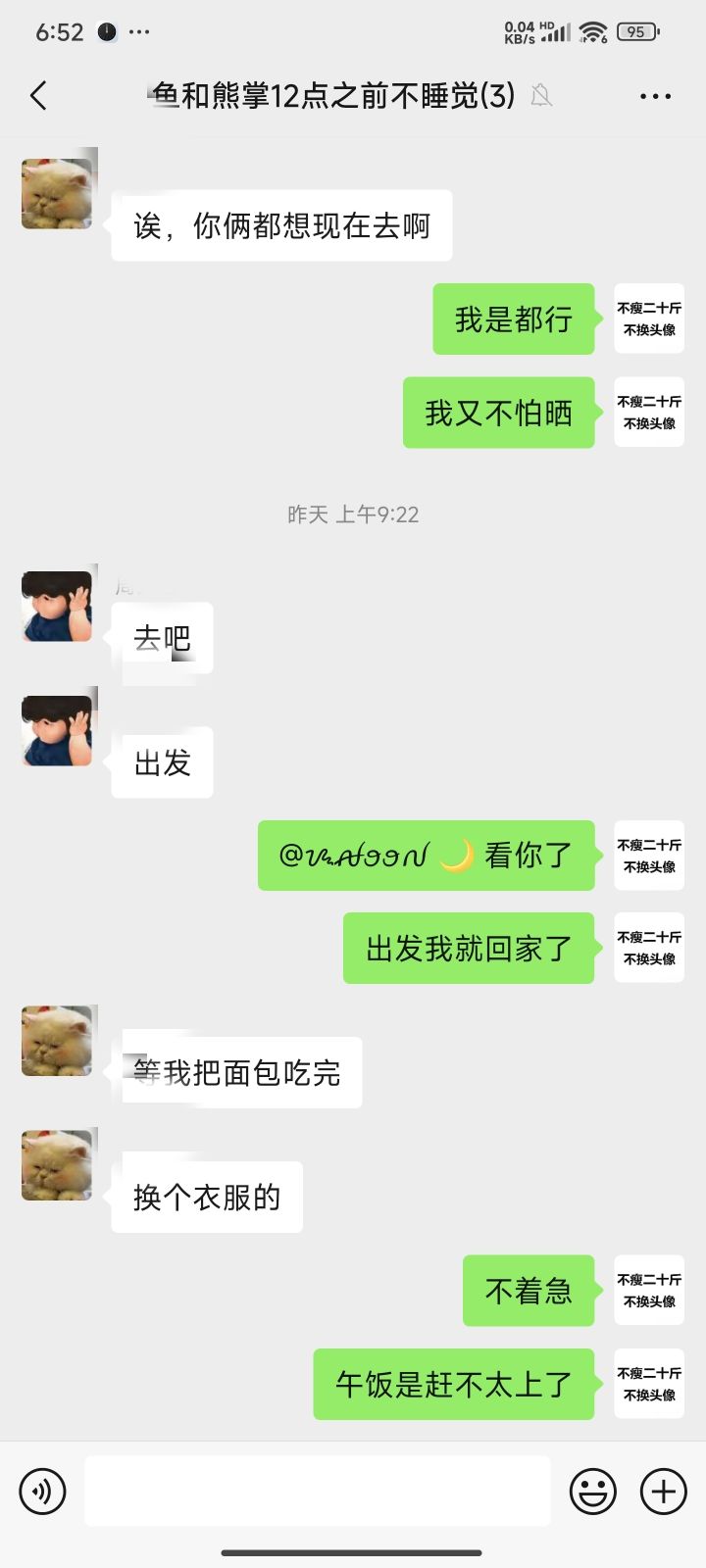The height and width of the screenshot is (1568, 706).
Task: Switch to voice message input
Action: tap(42, 1492)
